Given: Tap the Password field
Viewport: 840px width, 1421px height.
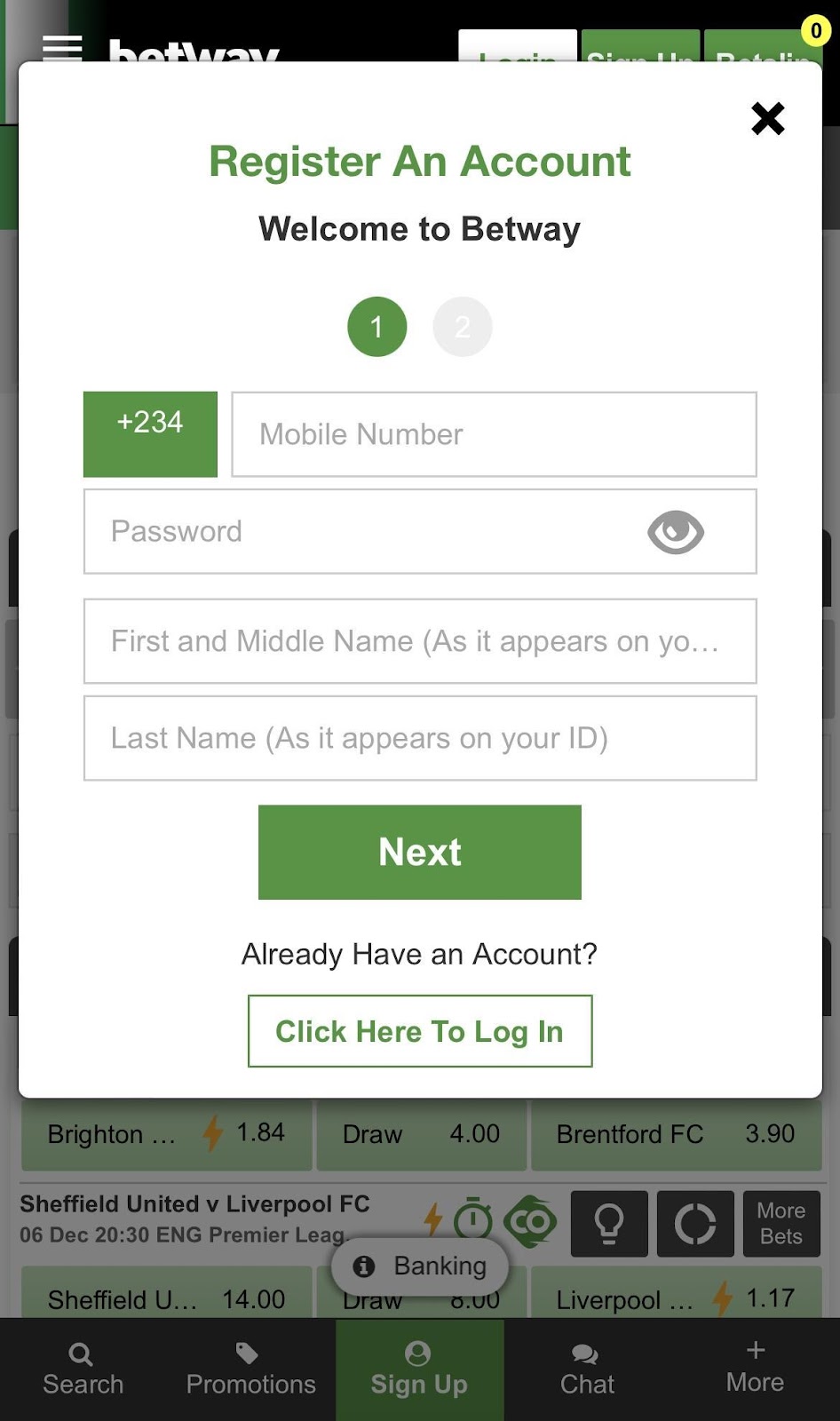Looking at the screenshot, I should [x=420, y=531].
